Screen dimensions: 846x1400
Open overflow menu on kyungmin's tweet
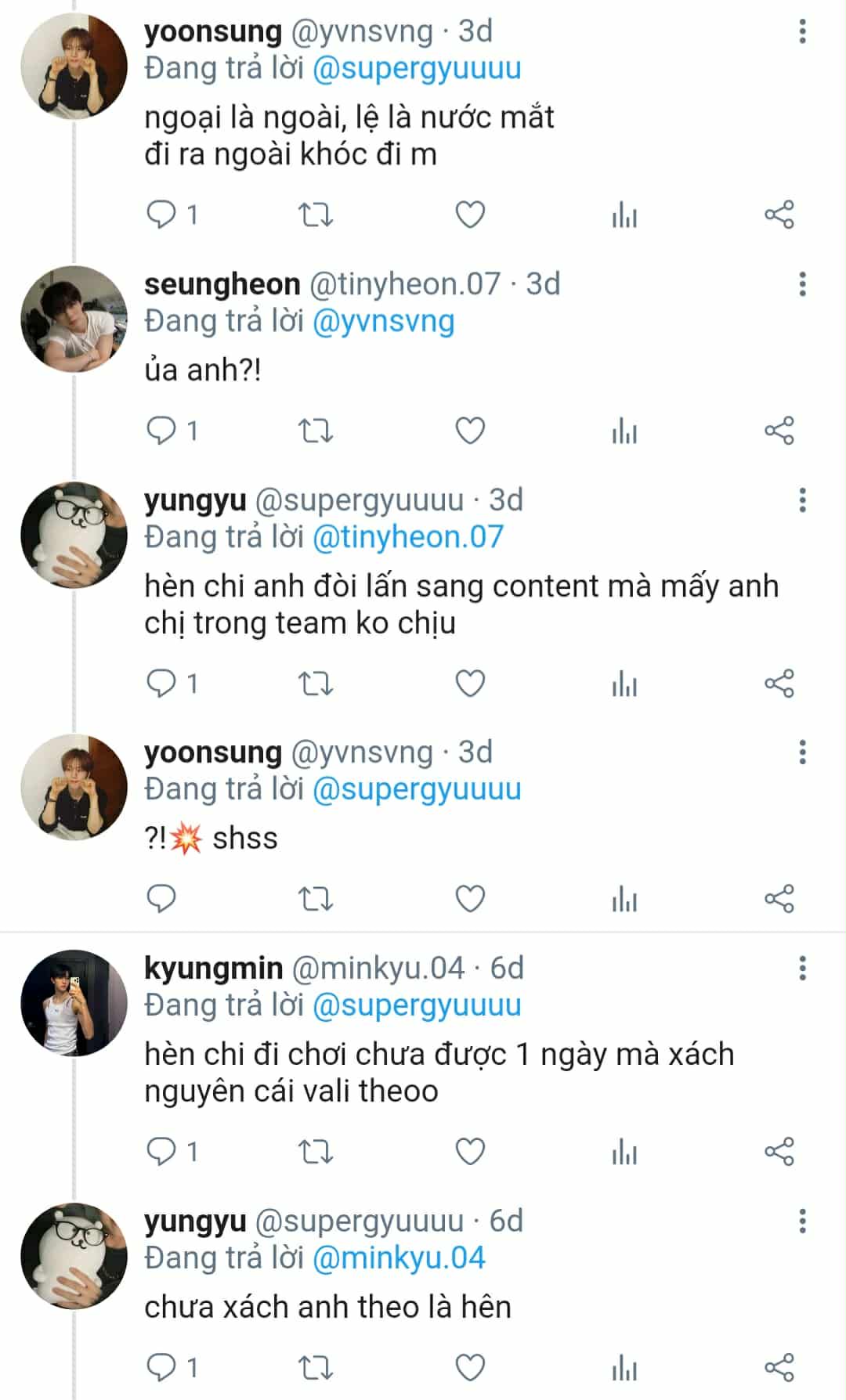pos(802,969)
